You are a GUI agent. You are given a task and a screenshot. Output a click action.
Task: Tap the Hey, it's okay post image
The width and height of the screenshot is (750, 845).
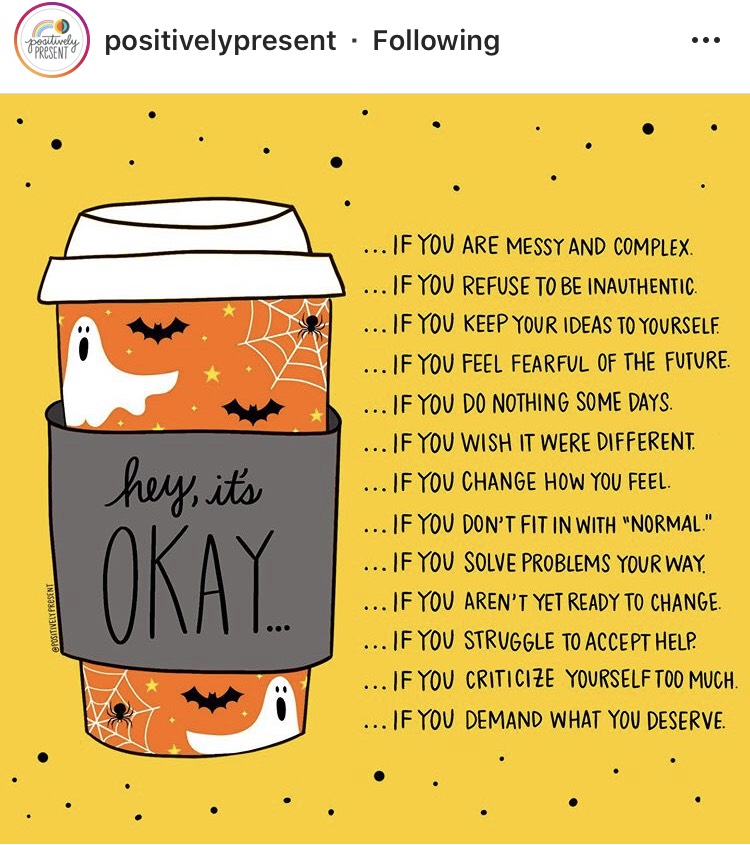tap(375, 470)
